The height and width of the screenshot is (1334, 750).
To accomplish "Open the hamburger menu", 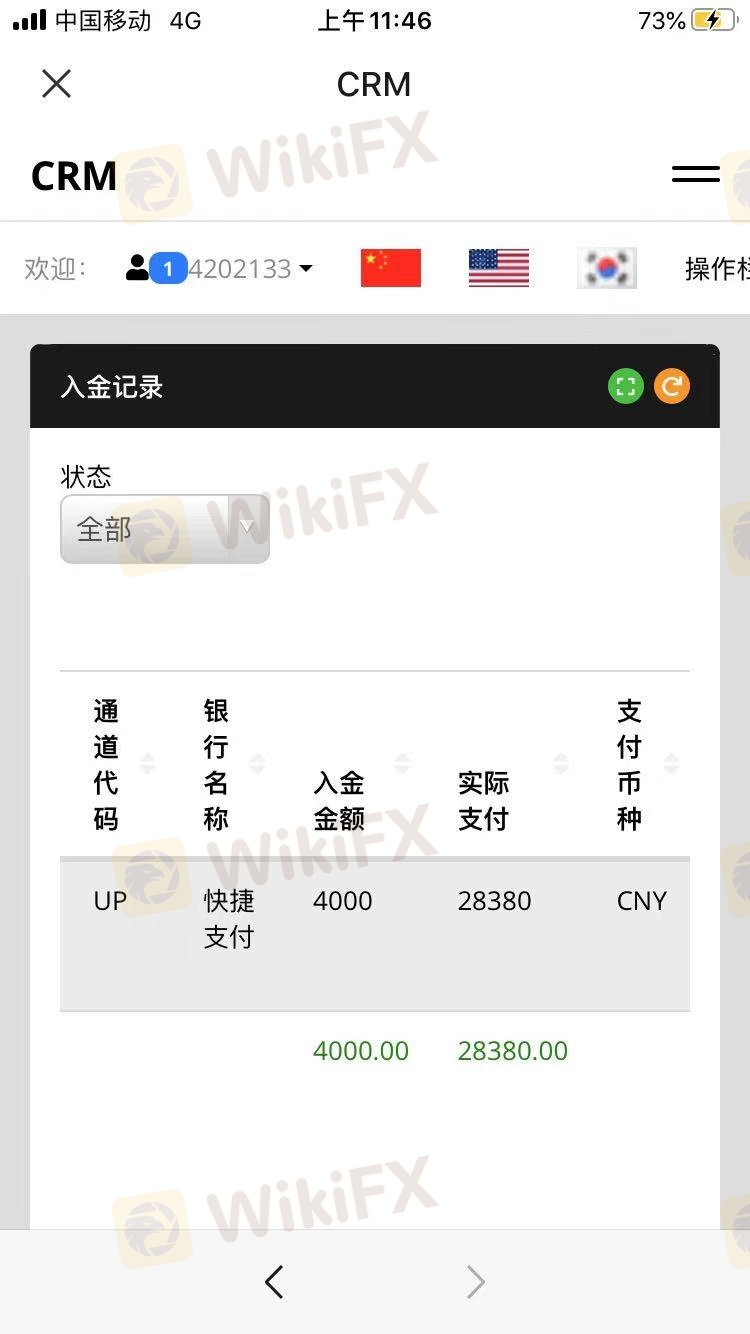I will (695, 174).
